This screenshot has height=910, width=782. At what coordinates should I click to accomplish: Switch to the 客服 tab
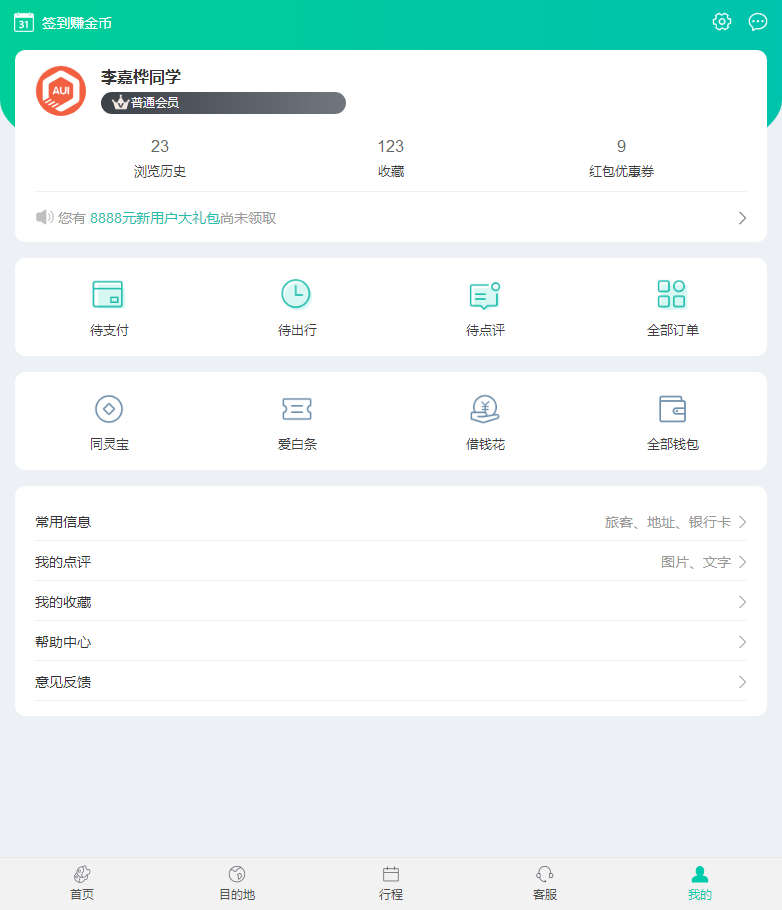coord(545,884)
